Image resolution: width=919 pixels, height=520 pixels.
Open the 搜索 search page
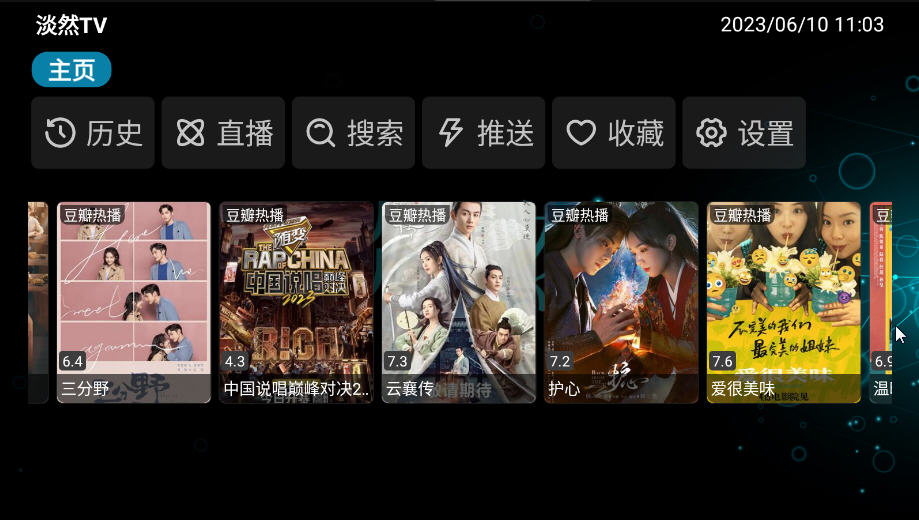pos(353,133)
